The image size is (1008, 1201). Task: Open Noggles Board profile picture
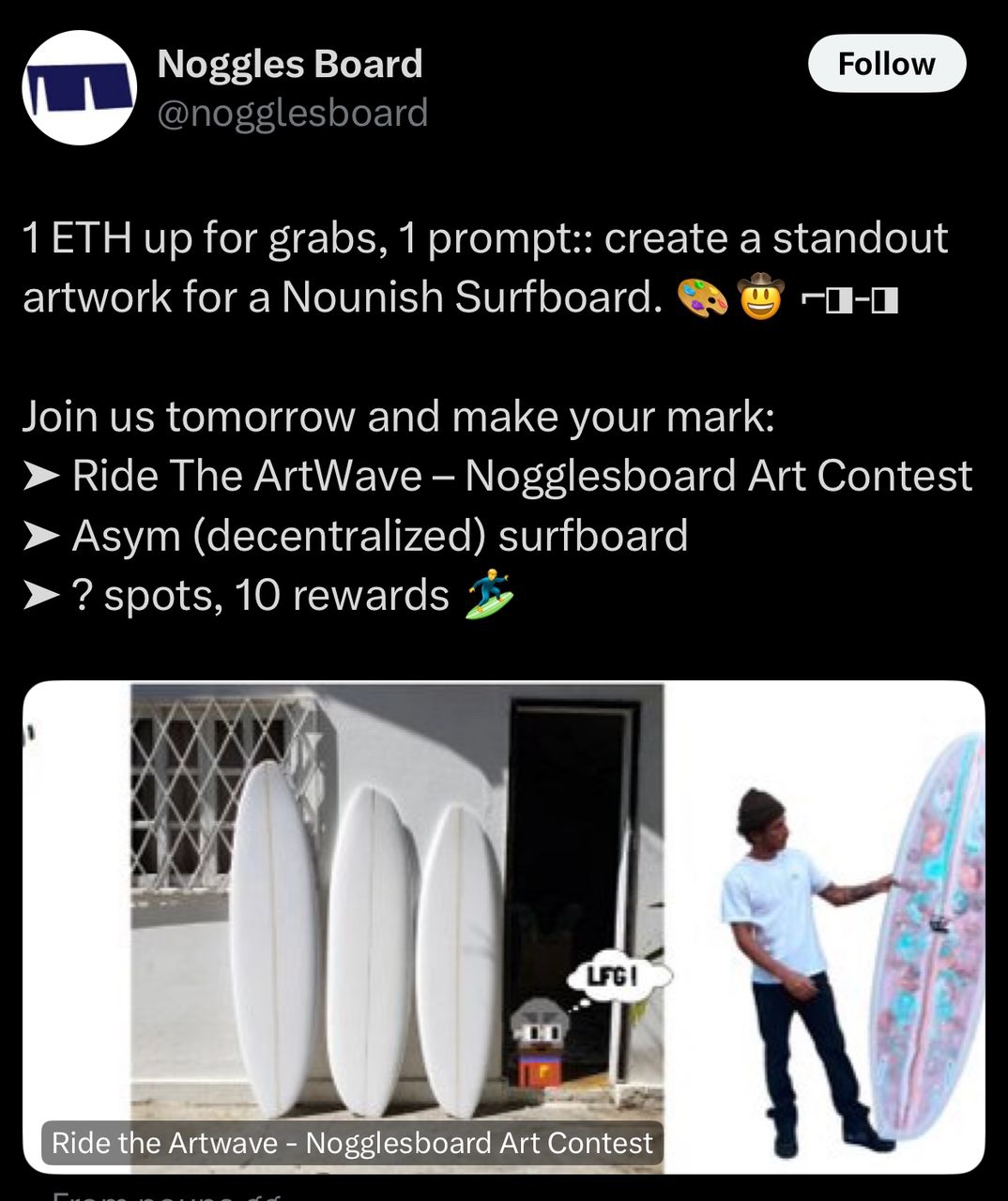pyautogui.click(x=80, y=88)
